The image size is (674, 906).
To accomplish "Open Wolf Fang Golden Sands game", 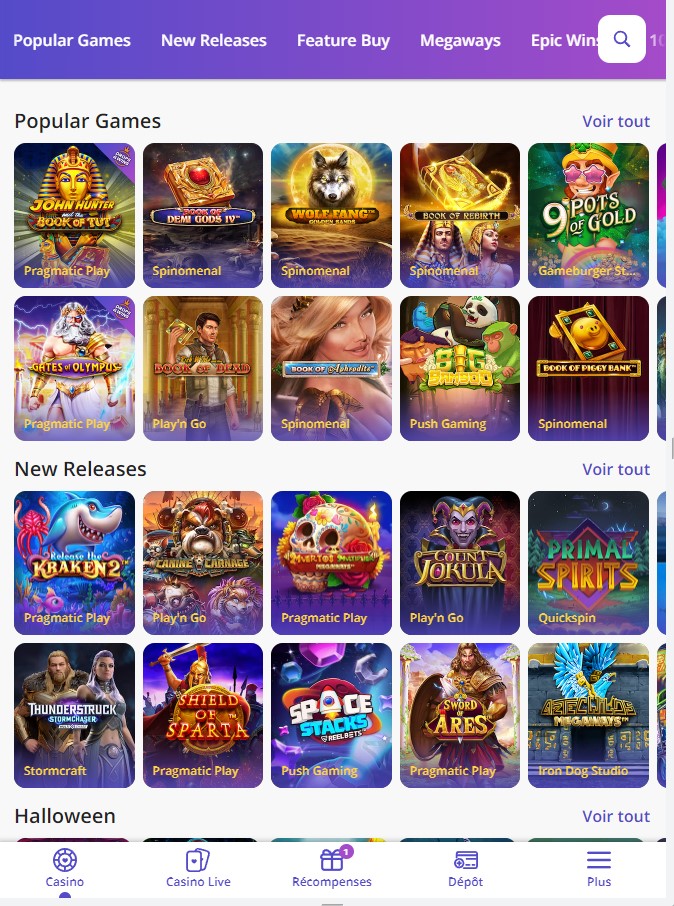I will click(x=331, y=215).
